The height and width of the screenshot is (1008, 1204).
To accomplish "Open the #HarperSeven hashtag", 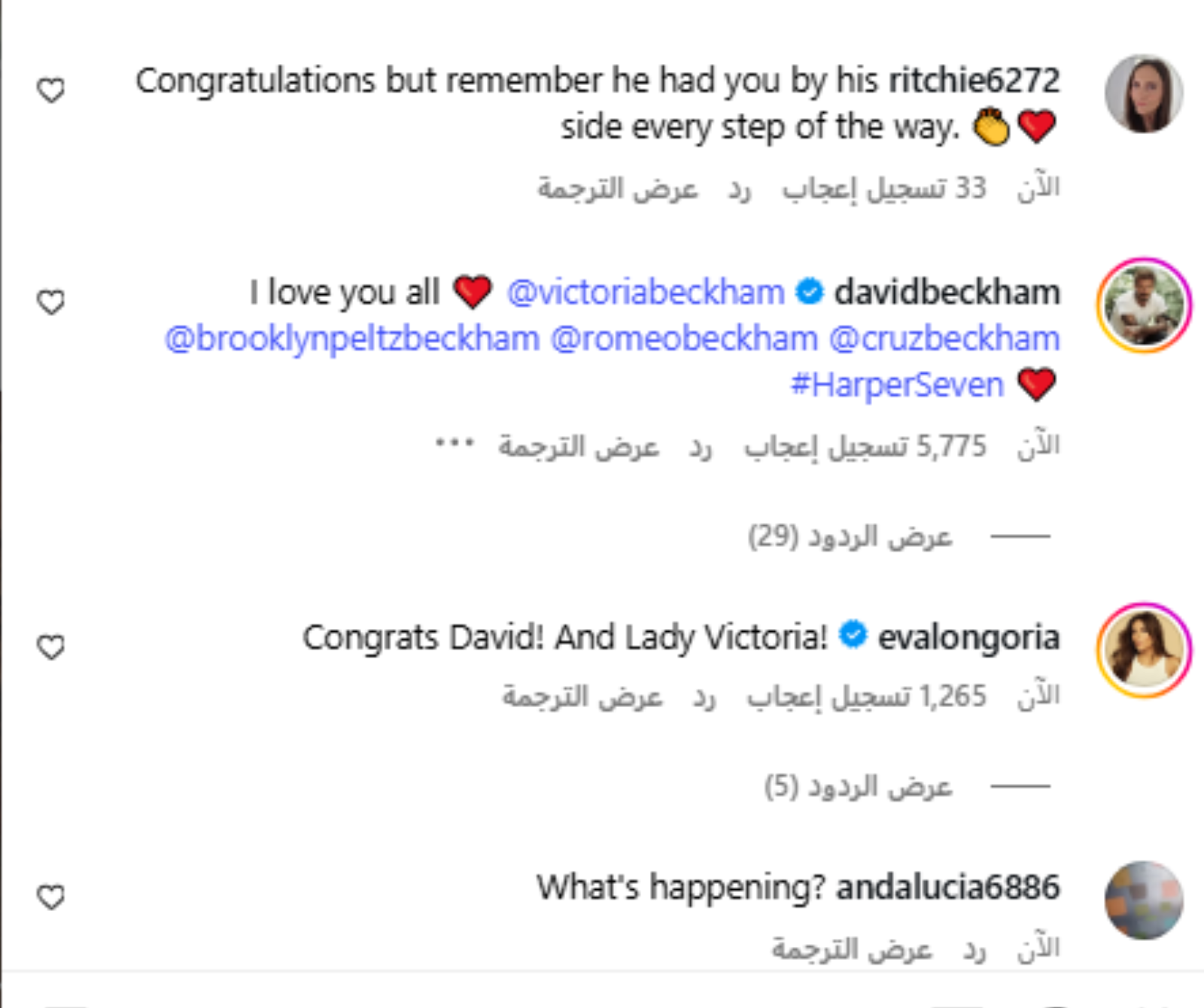I will coord(897,385).
